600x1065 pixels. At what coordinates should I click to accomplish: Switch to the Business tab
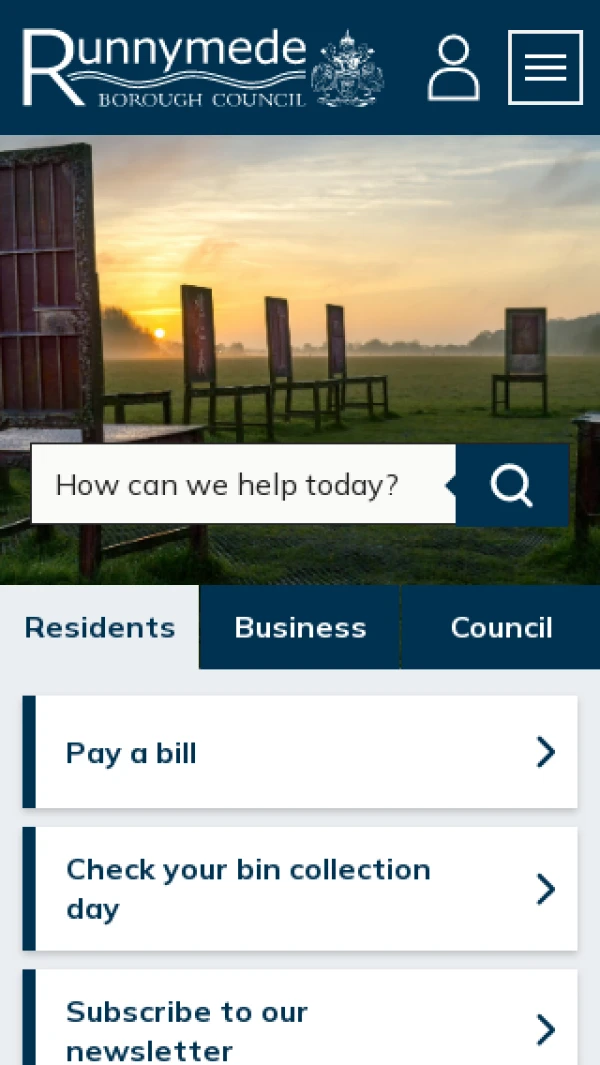pyautogui.click(x=300, y=628)
